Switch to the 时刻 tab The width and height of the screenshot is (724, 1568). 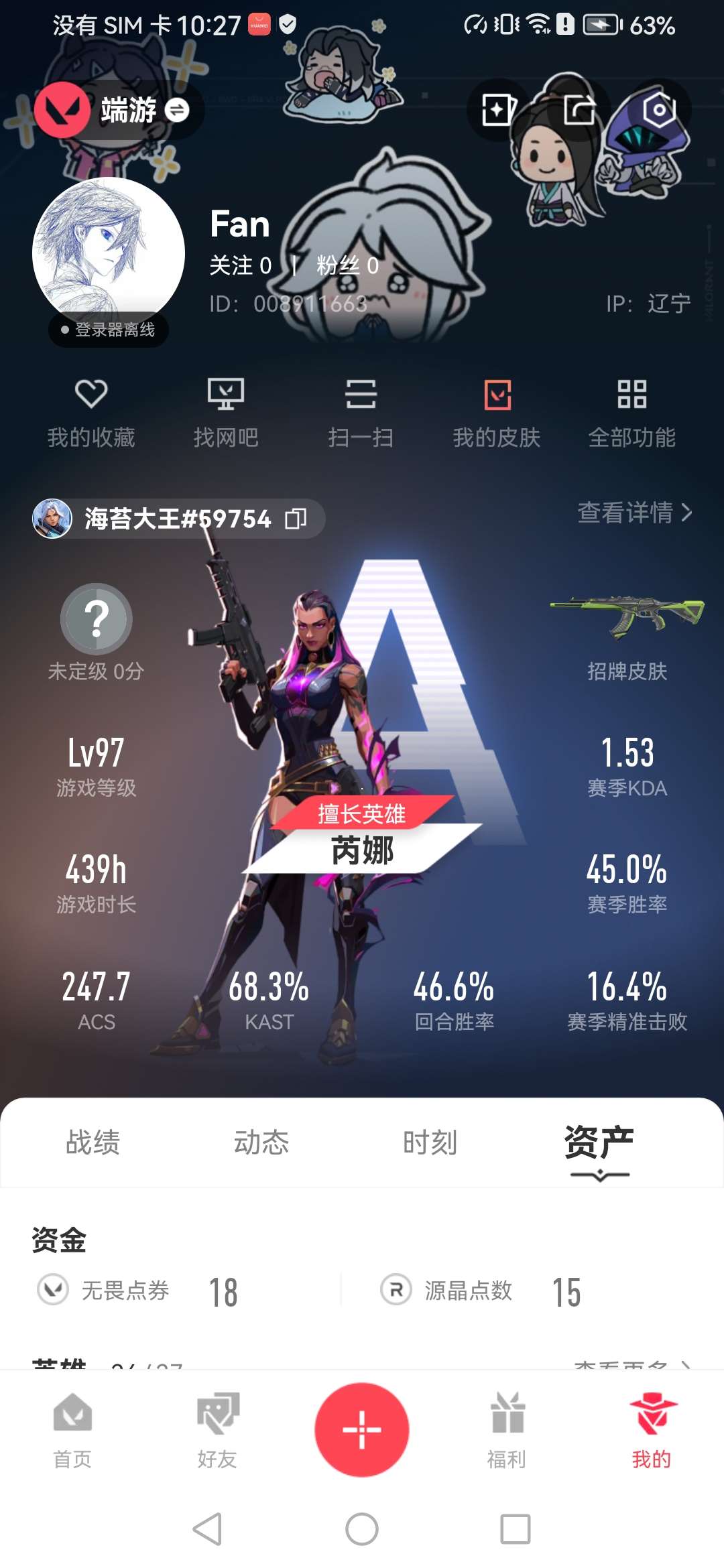[x=430, y=1142]
